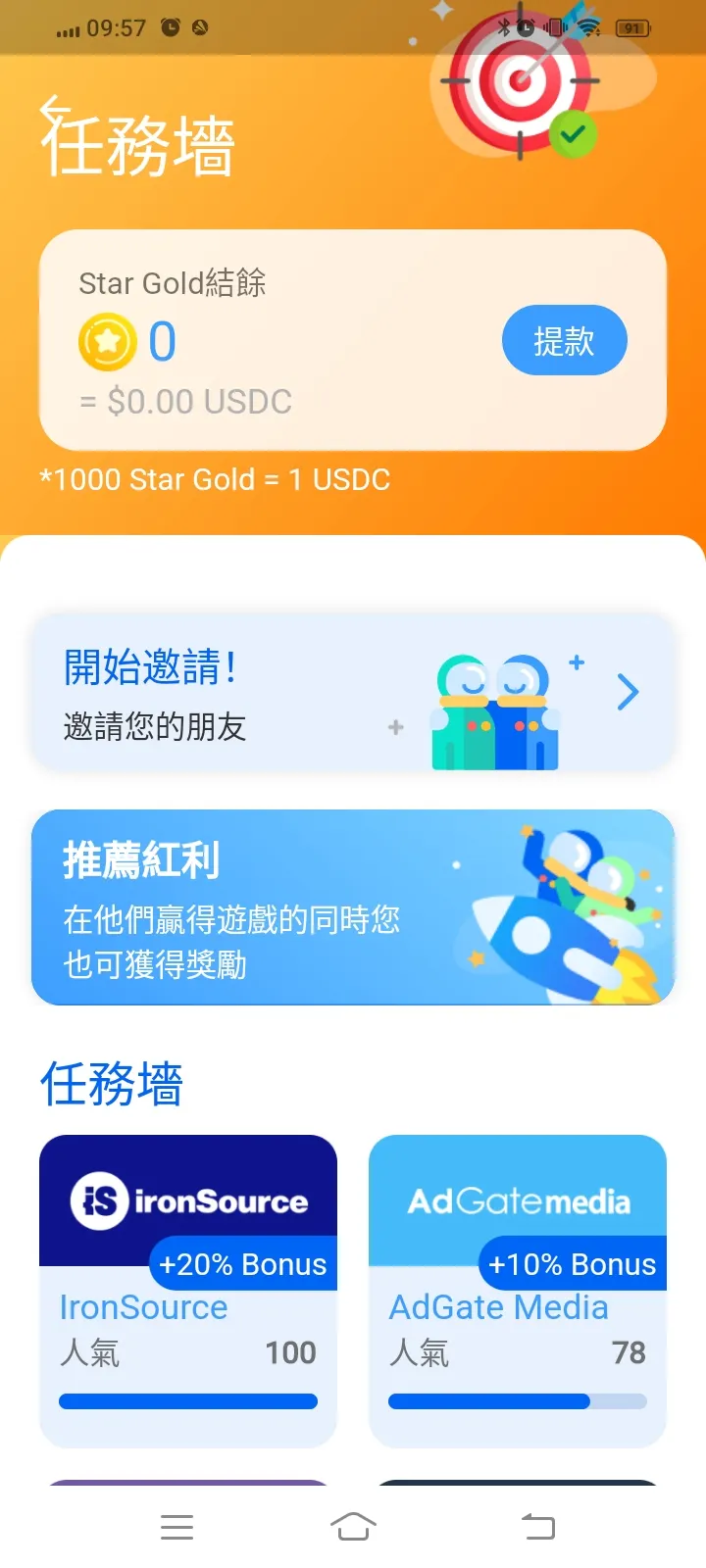The image size is (706, 1568).
Task: Expand the 開始邀請 invite card via chevron
Action: click(628, 692)
